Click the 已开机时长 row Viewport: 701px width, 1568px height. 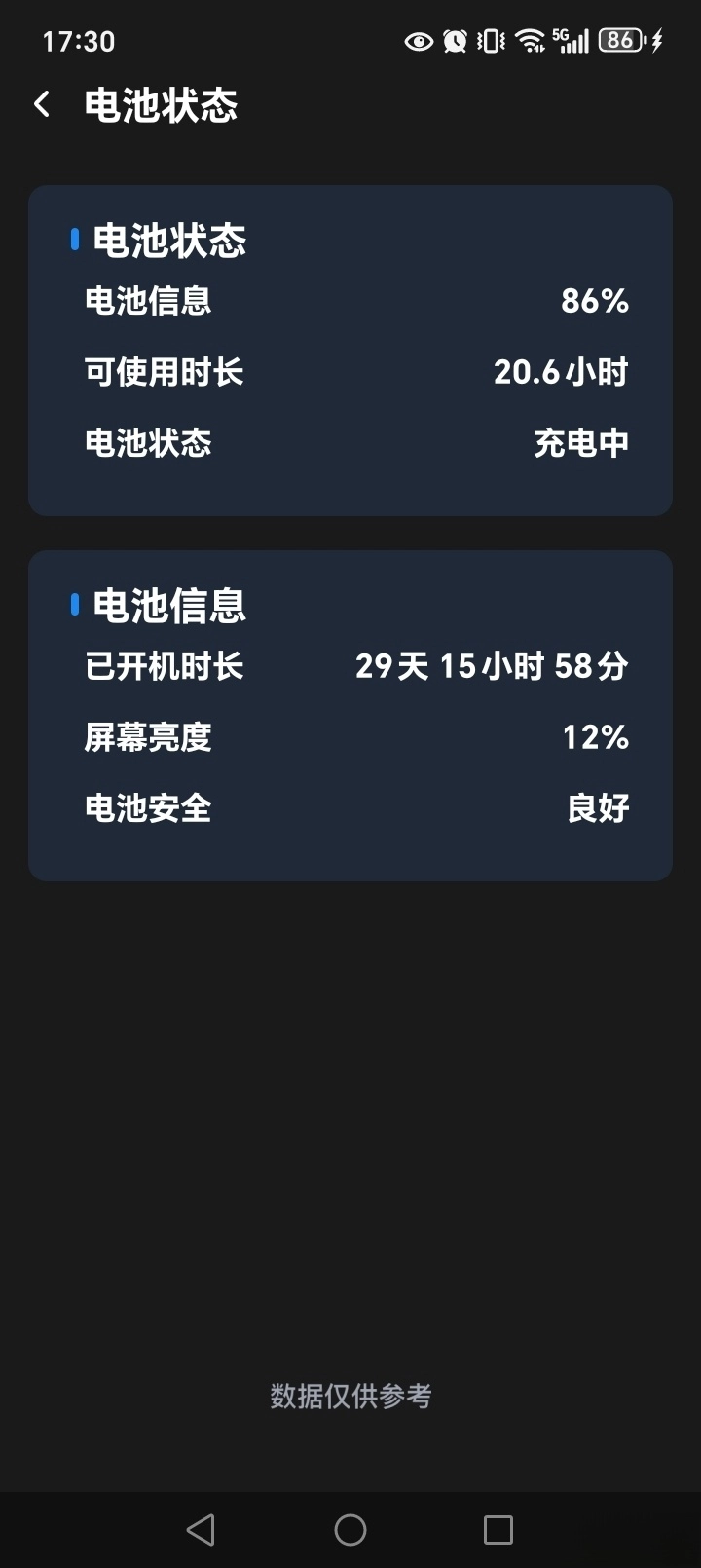[350, 666]
